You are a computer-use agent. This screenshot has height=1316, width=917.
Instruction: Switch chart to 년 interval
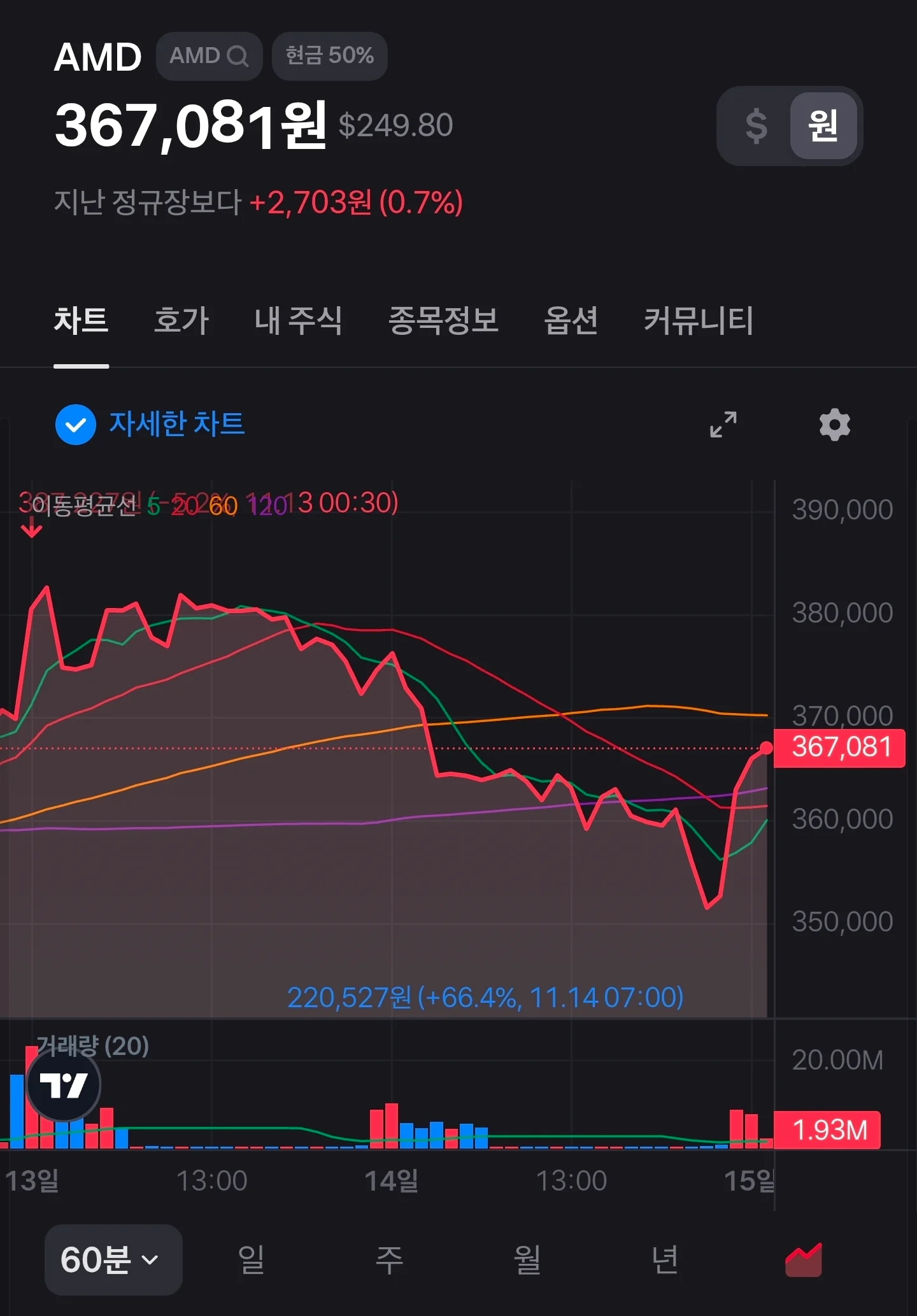click(665, 1259)
